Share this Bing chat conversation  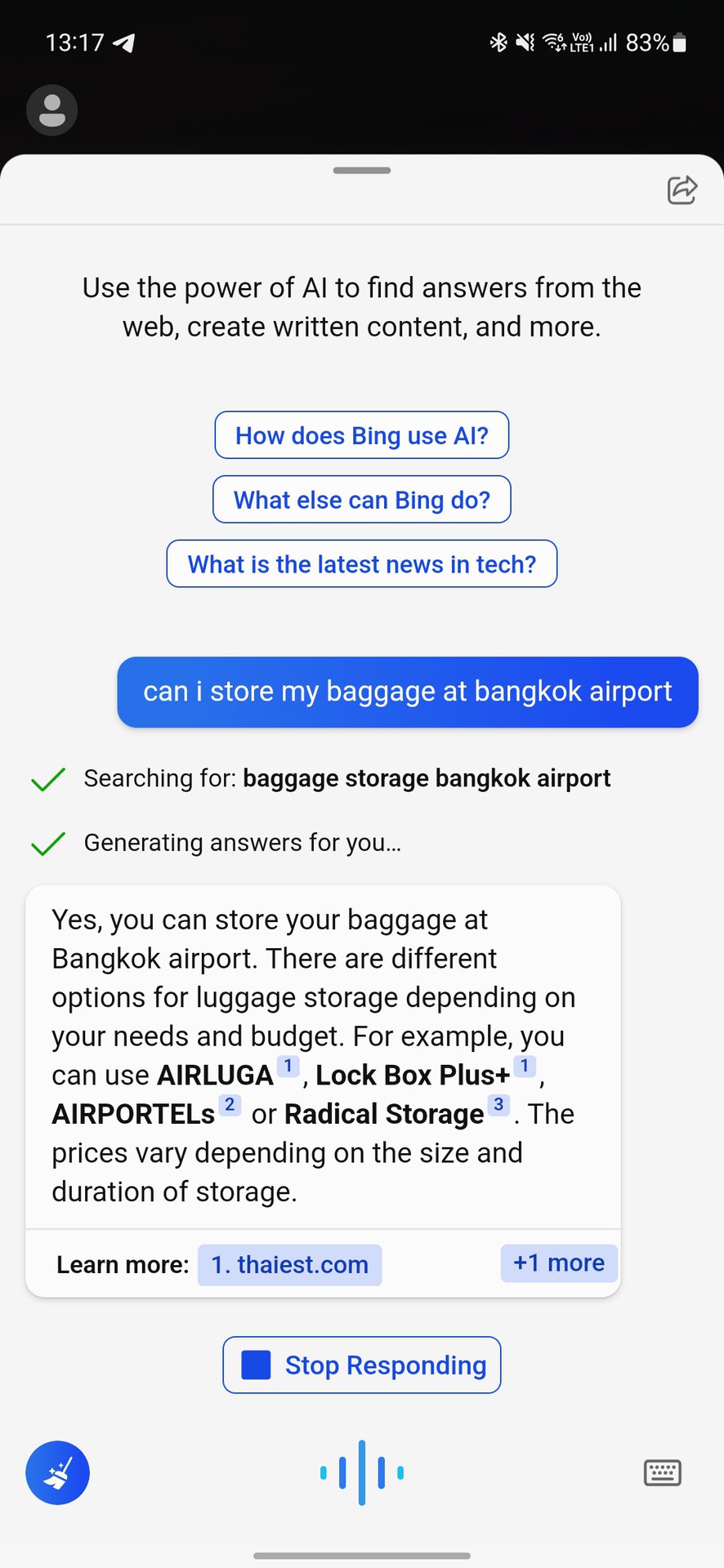click(682, 189)
